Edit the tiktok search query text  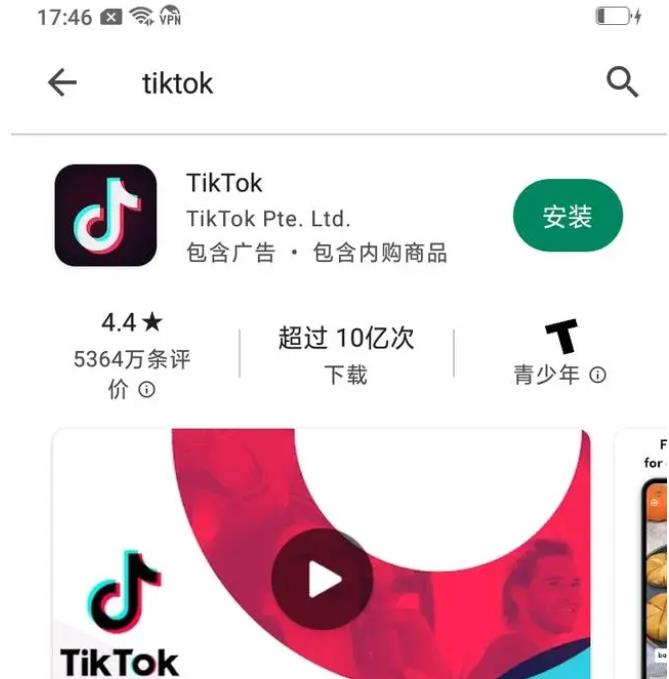tap(177, 83)
